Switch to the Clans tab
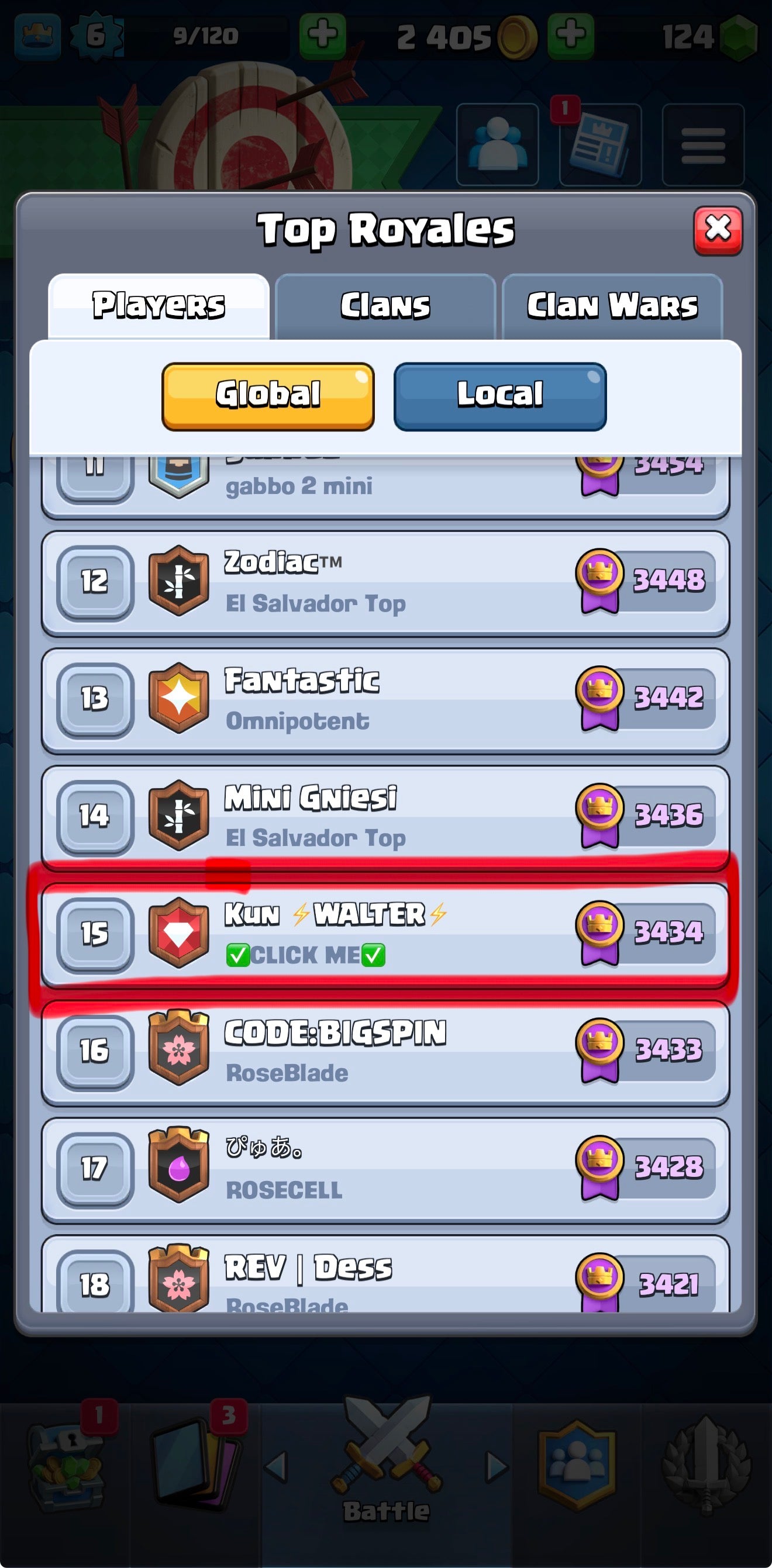Image resolution: width=772 pixels, height=1568 pixels. click(x=385, y=306)
